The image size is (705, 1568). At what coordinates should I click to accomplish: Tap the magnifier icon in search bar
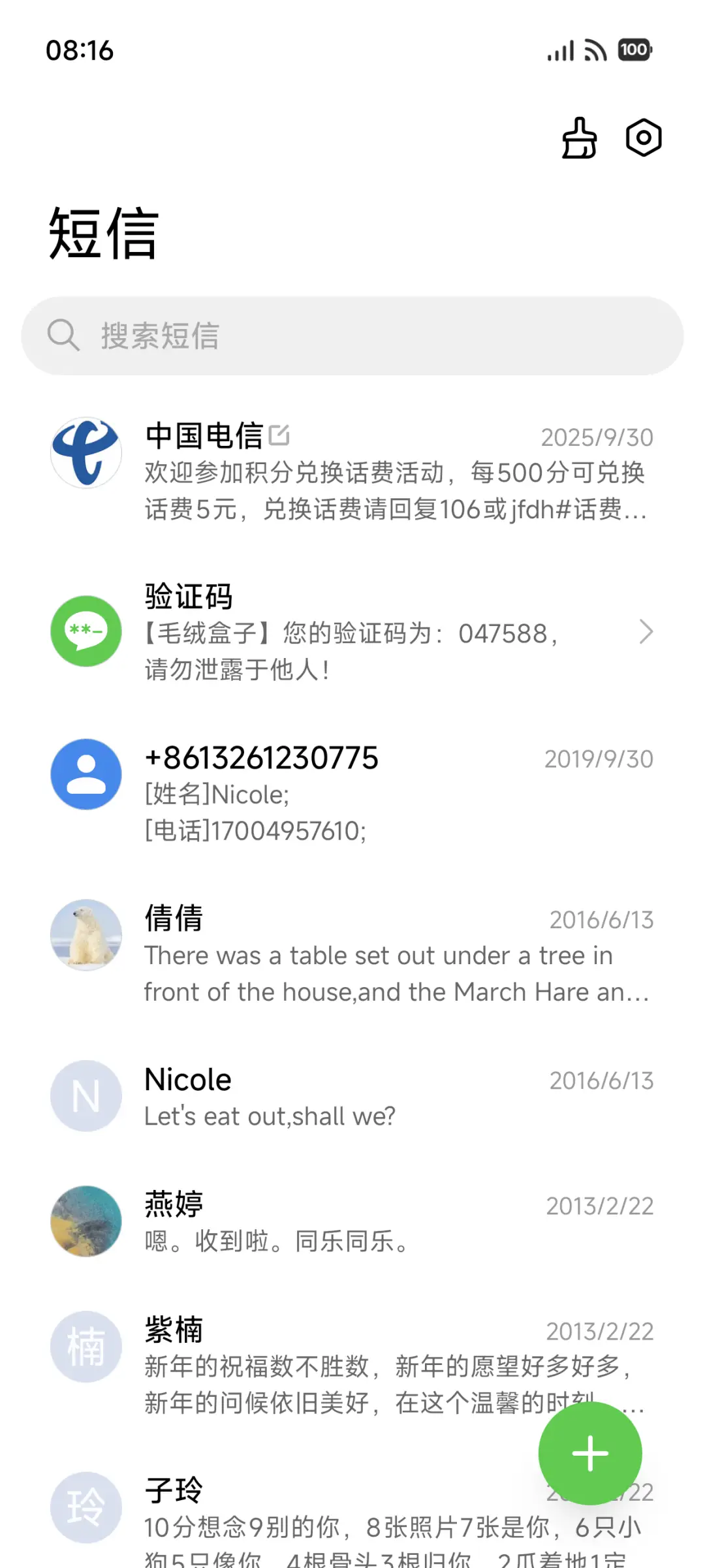pyautogui.click(x=63, y=336)
